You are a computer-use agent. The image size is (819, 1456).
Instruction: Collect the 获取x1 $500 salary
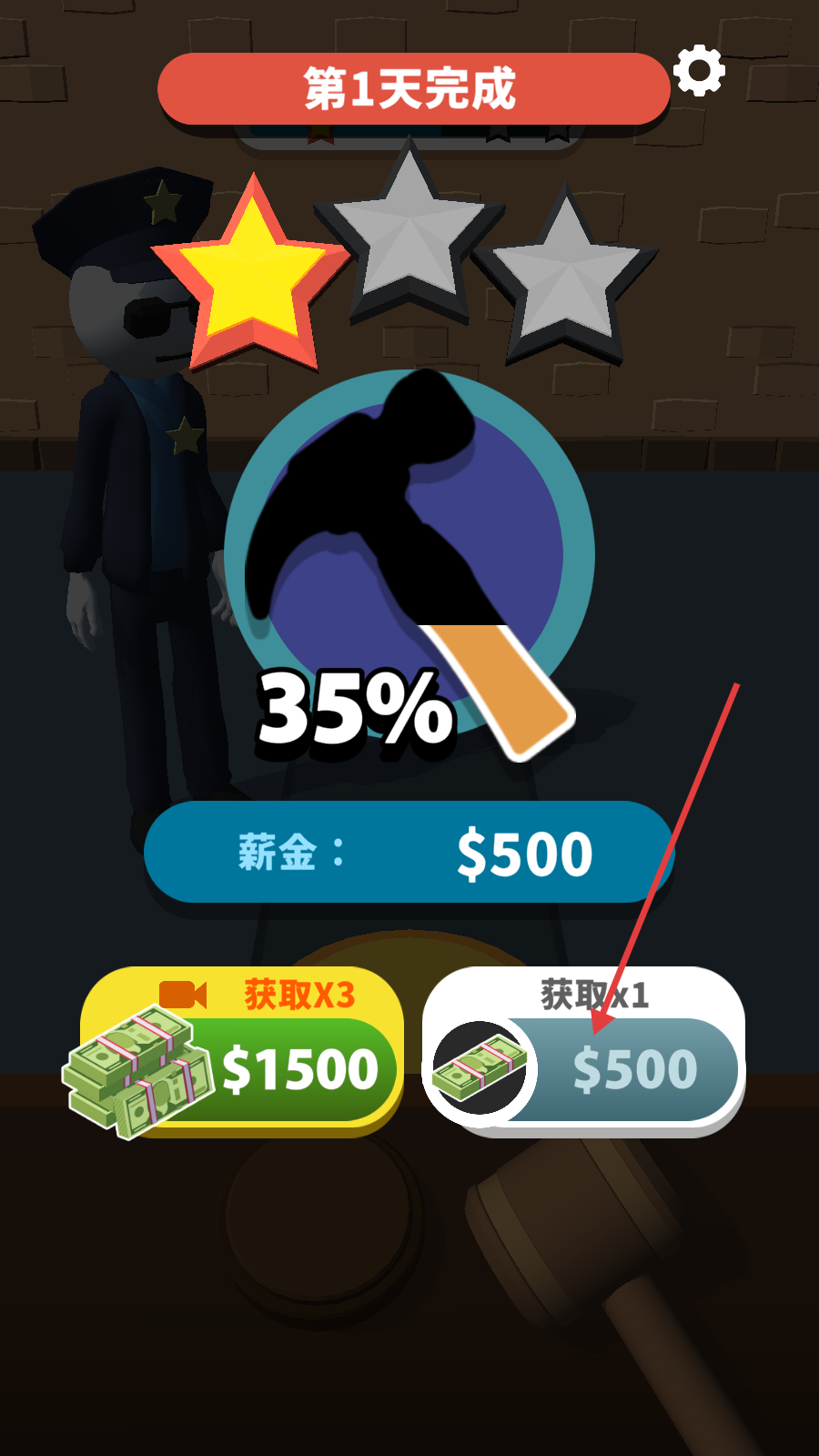[583, 1051]
